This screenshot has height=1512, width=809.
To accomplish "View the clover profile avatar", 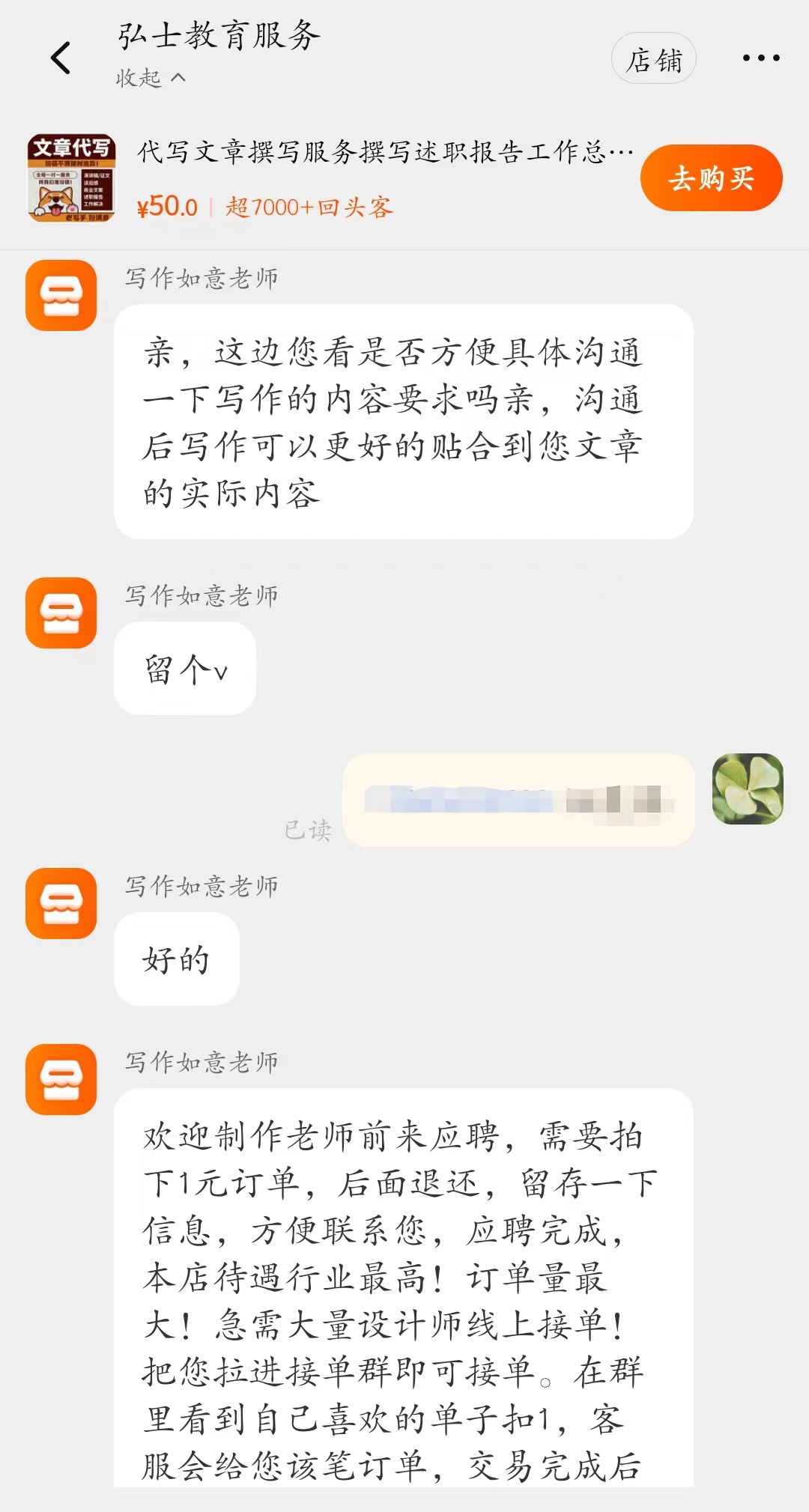I will point(747,789).
